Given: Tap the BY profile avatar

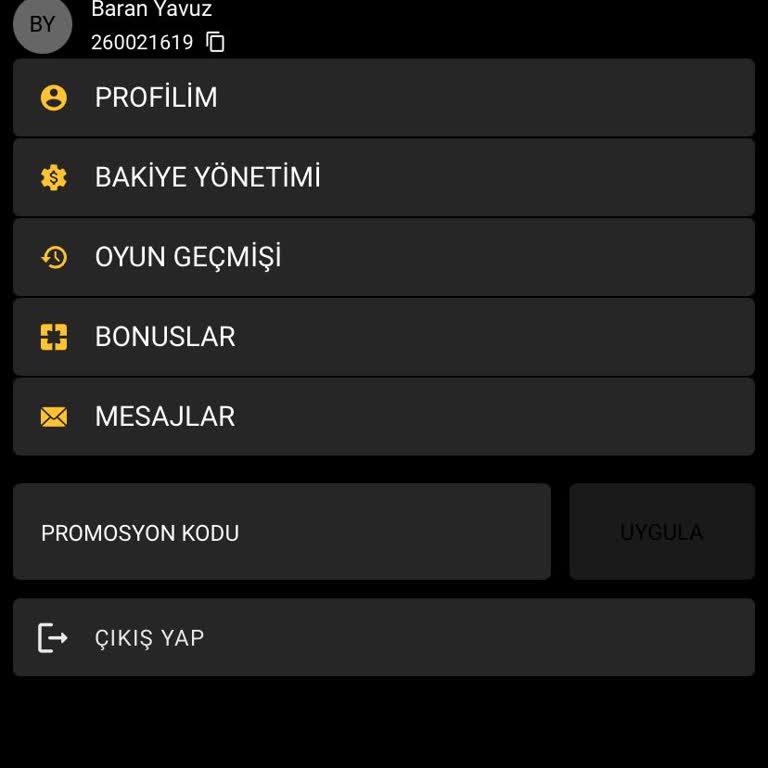Looking at the screenshot, I should coord(42,24).
